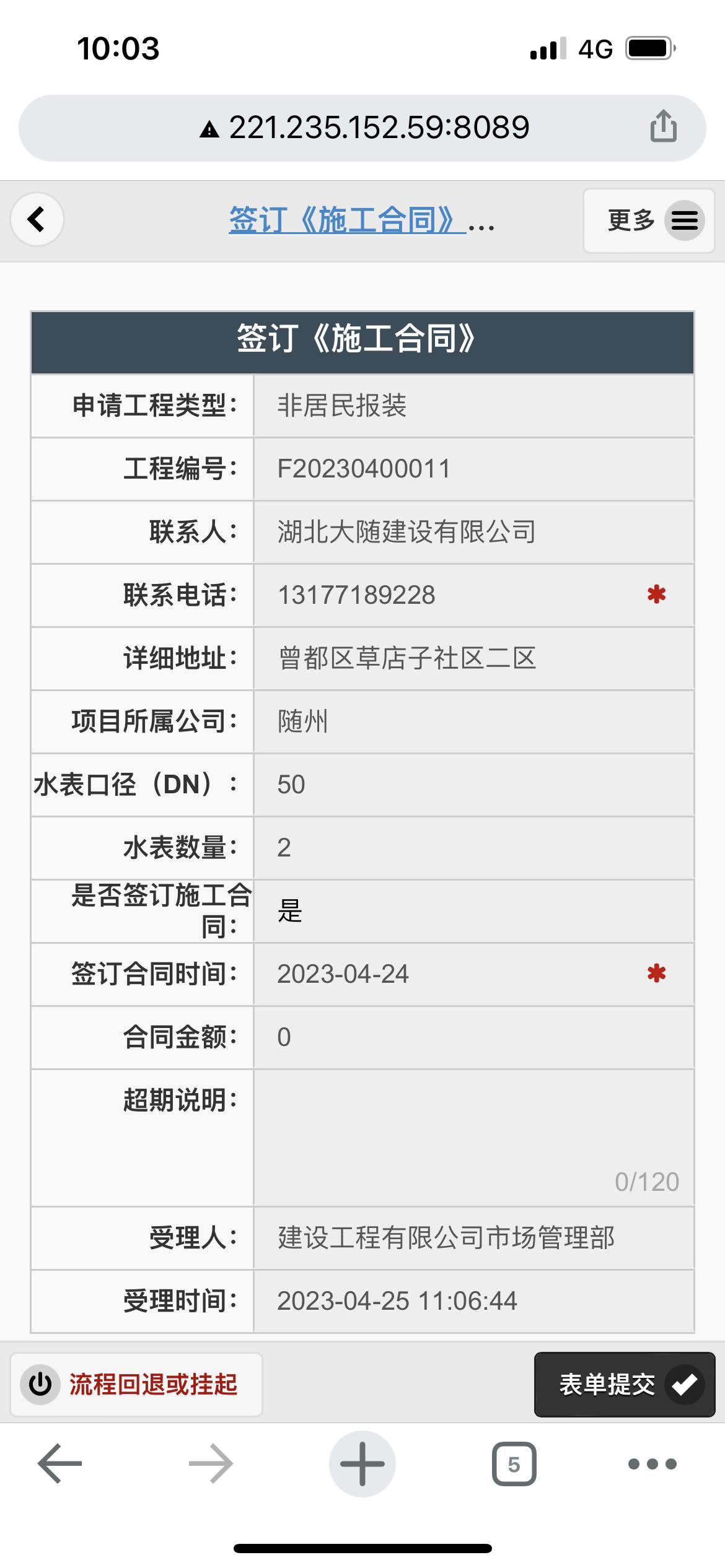This screenshot has height=1568, width=725.
Task: Share the page from the address bar
Action: tap(663, 127)
